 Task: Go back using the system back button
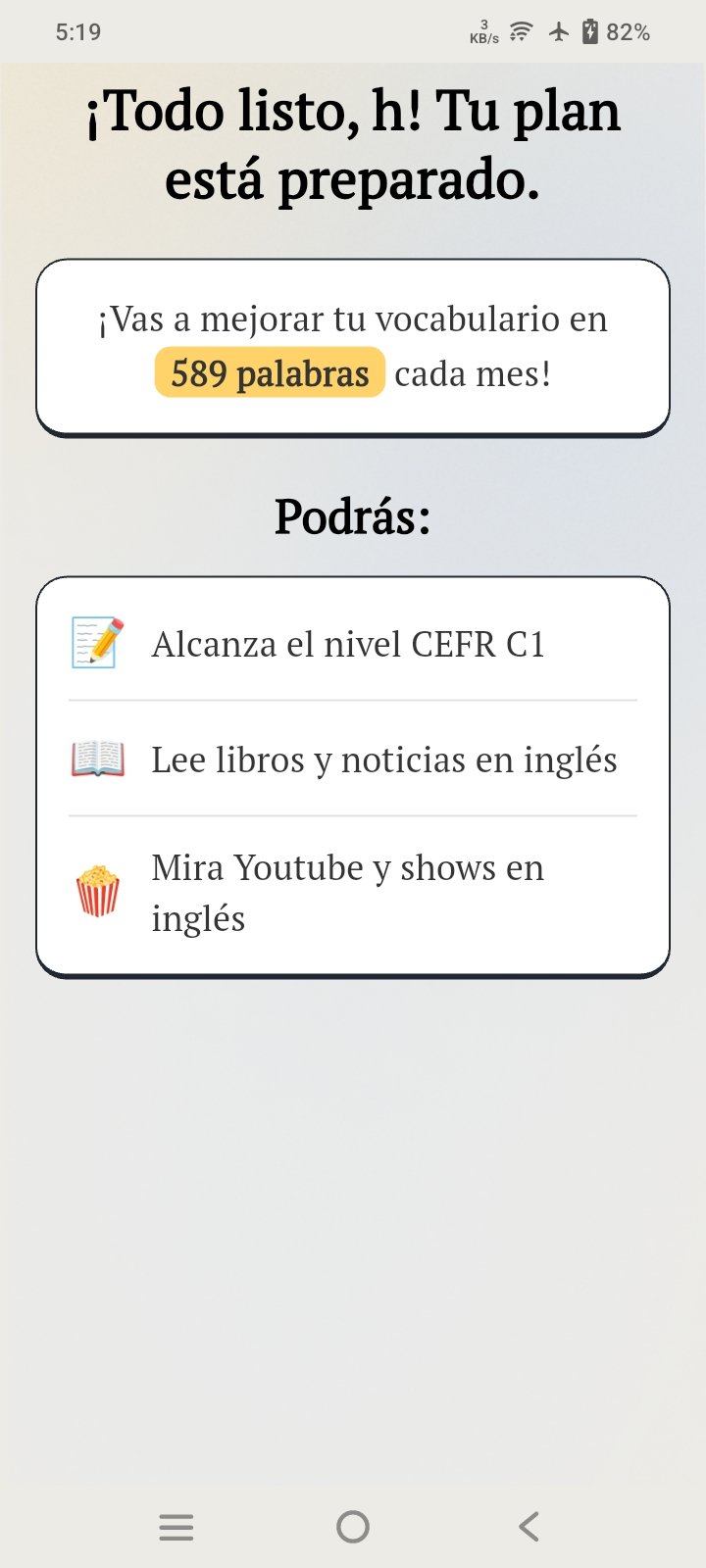coord(529,1526)
